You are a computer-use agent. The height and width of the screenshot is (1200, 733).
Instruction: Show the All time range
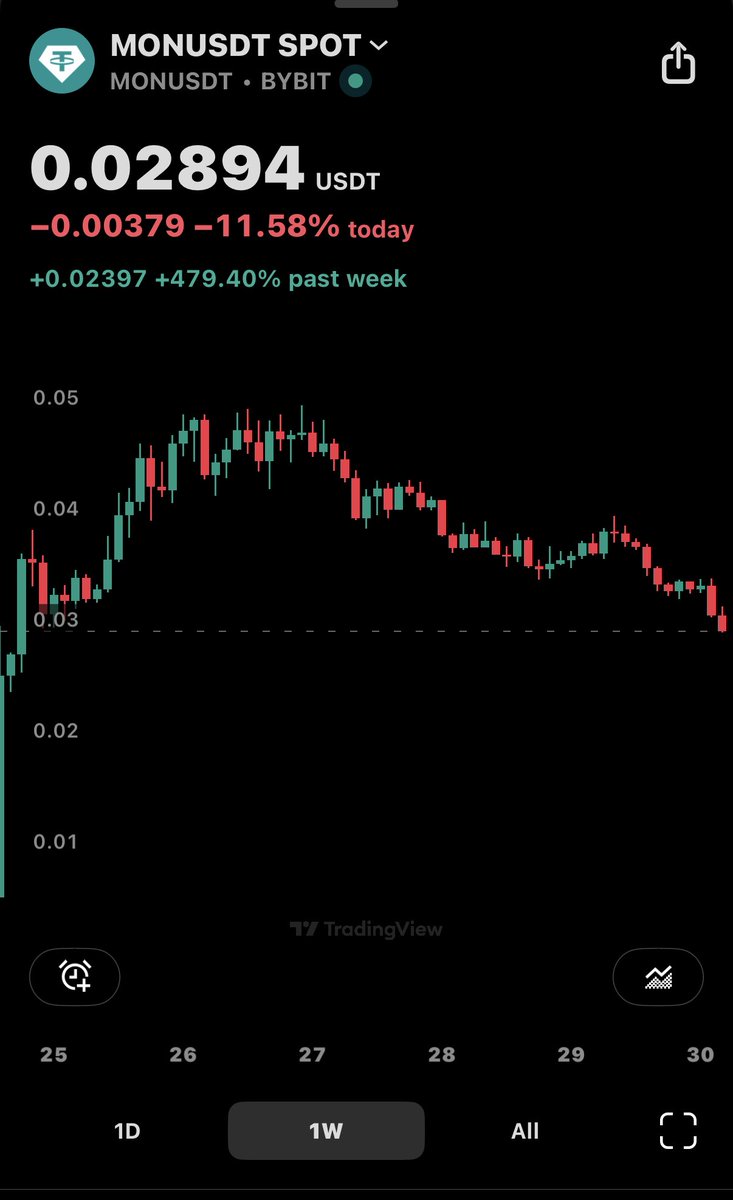[525, 1131]
